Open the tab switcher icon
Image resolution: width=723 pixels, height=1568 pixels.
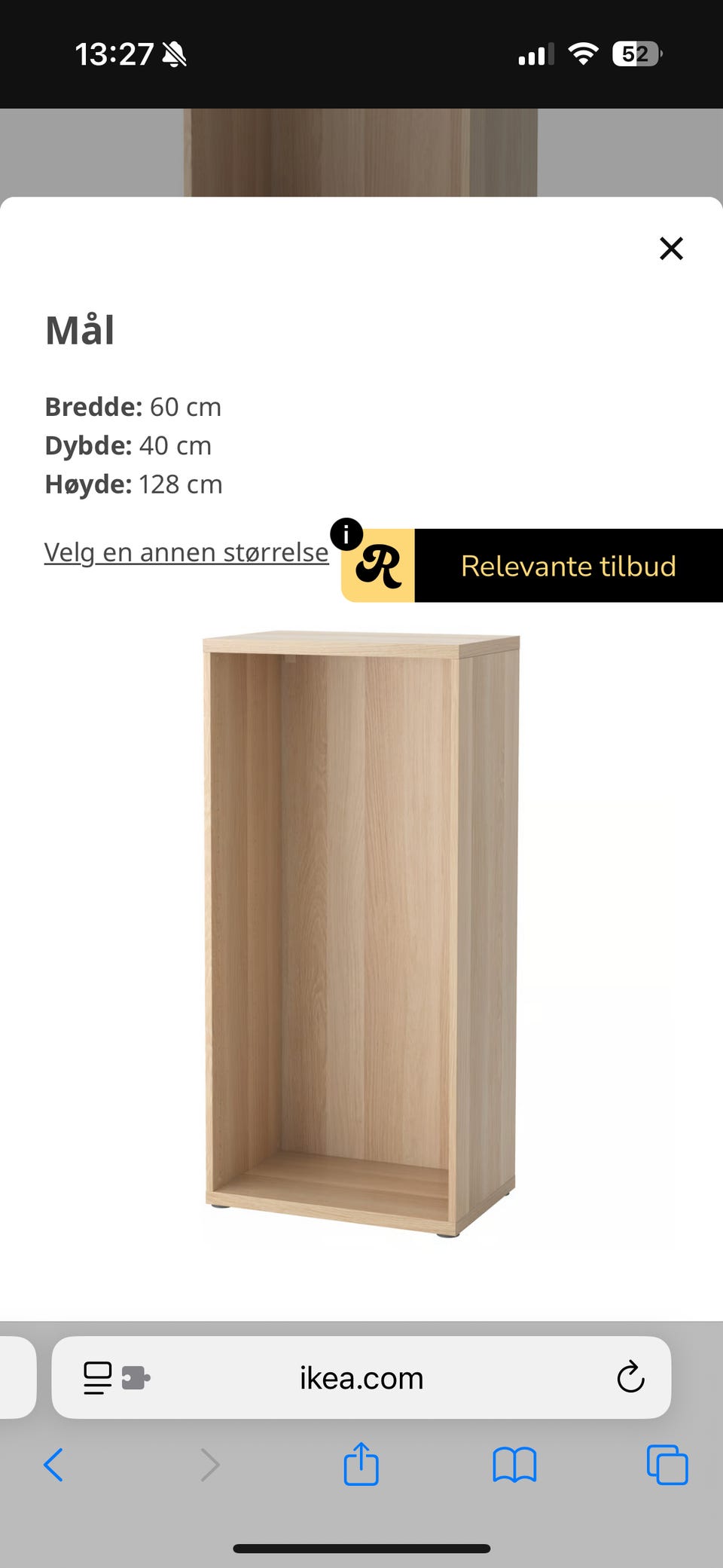666,1464
